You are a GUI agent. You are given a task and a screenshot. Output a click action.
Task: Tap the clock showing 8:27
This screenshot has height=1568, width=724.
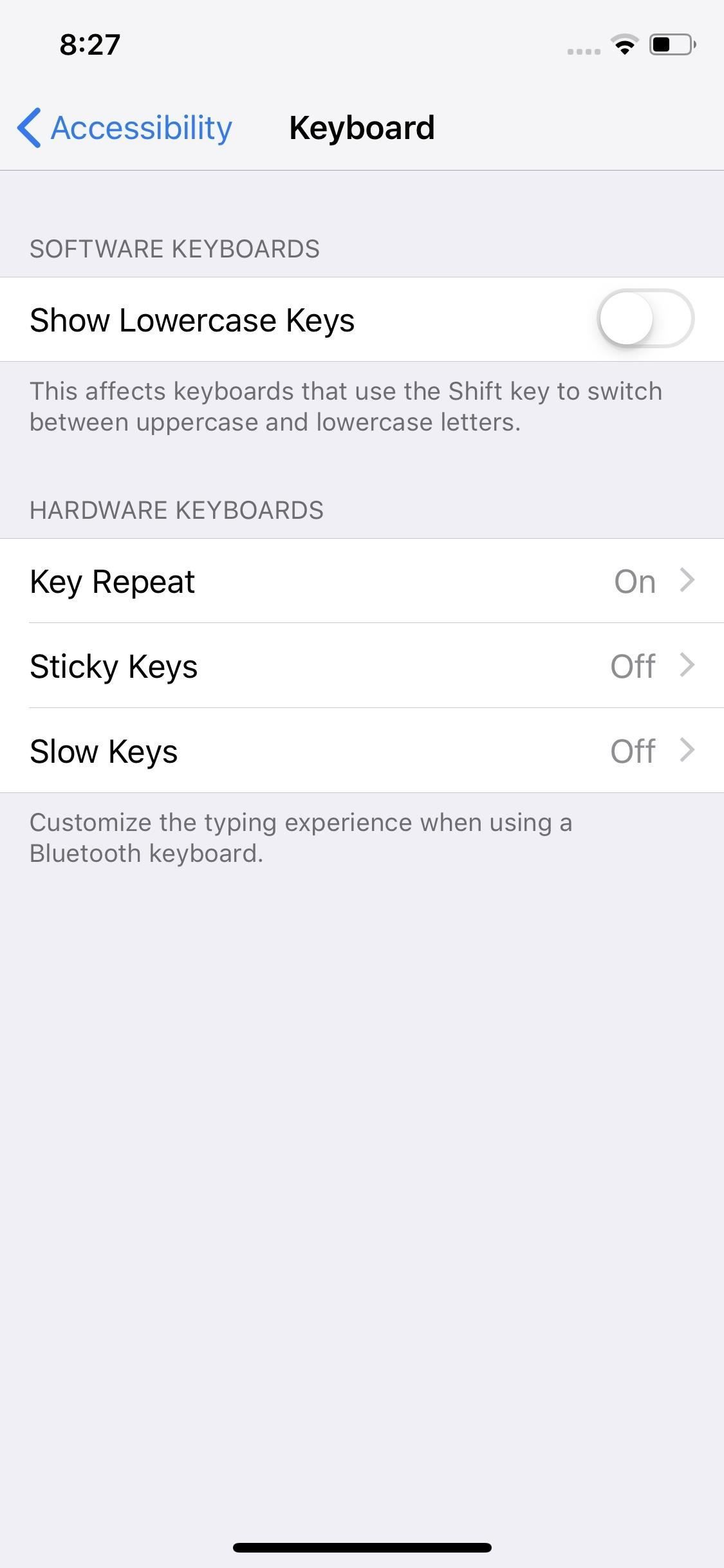[89, 44]
